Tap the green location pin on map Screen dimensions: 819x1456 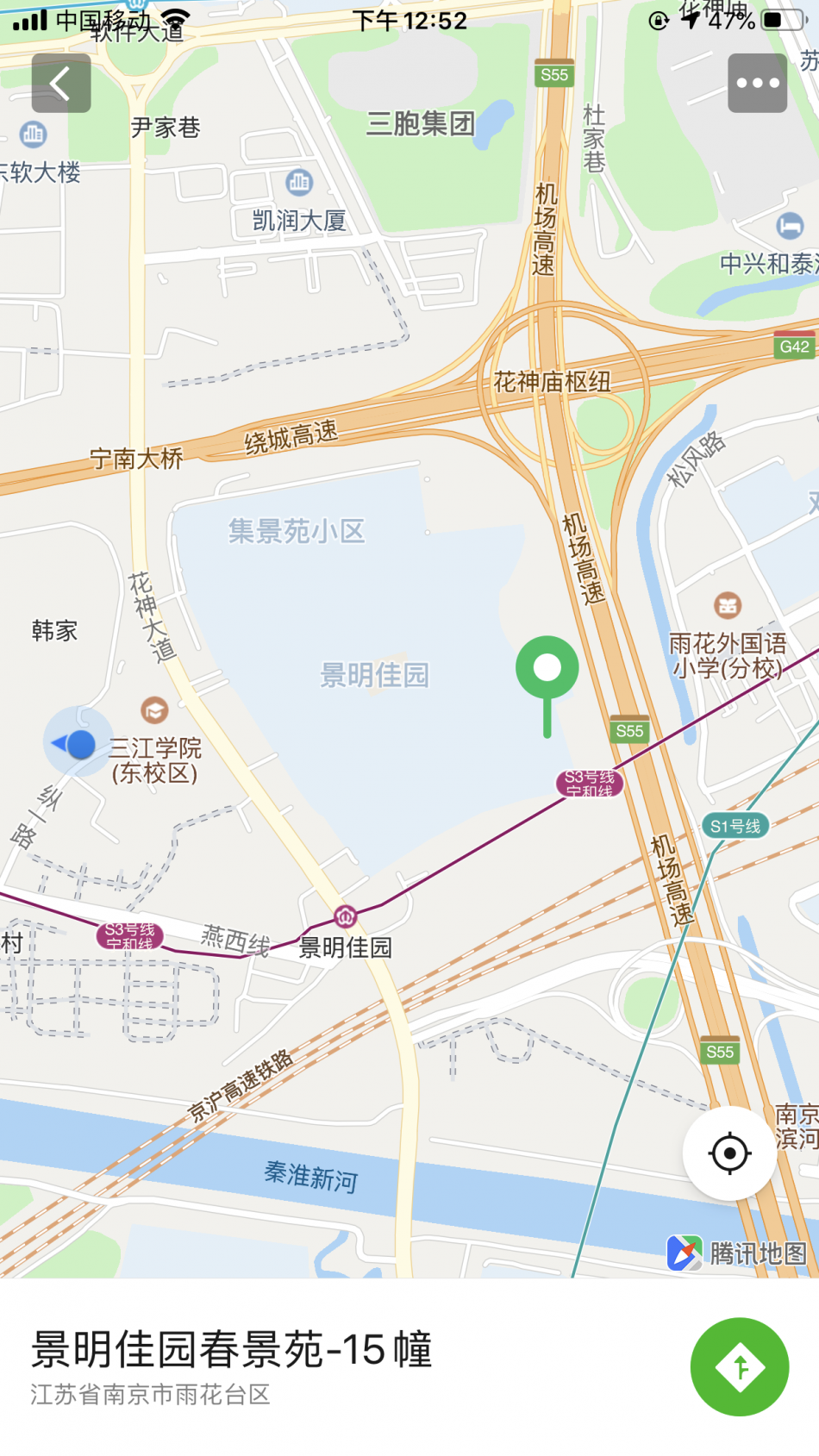(x=547, y=670)
